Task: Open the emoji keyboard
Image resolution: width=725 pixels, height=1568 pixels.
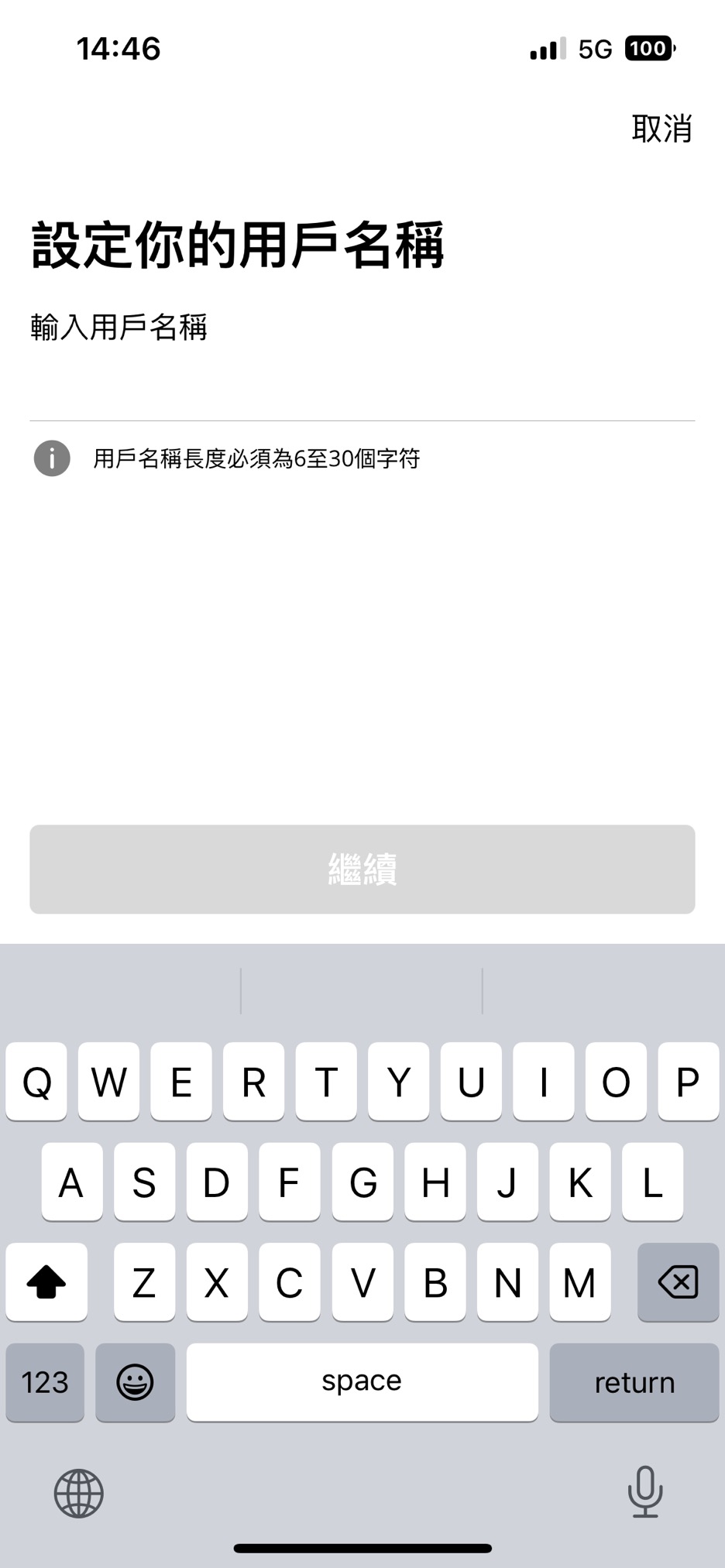Action: pyautogui.click(x=135, y=1382)
